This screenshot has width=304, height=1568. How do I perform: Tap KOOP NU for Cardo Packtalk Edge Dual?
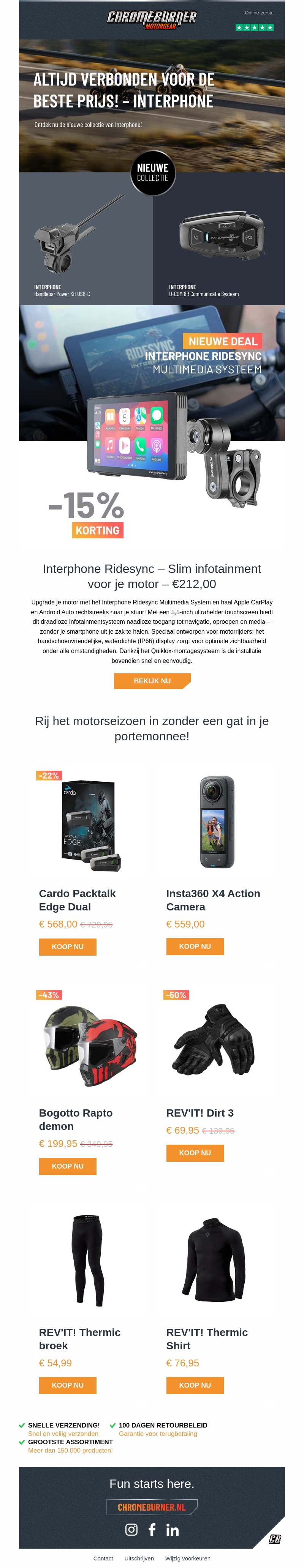[x=68, y=946]
